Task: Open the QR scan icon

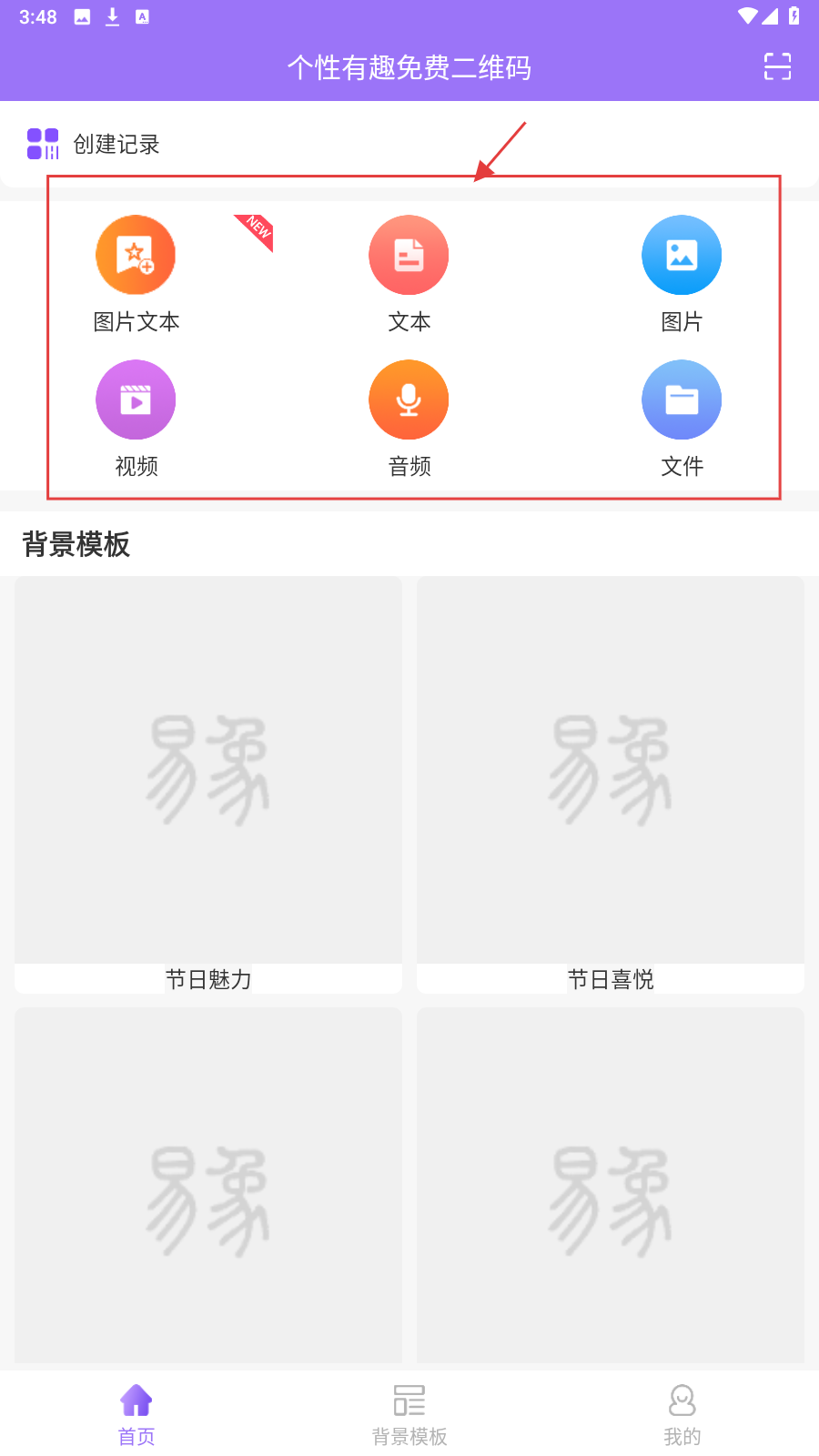Action: click(777, 66)
